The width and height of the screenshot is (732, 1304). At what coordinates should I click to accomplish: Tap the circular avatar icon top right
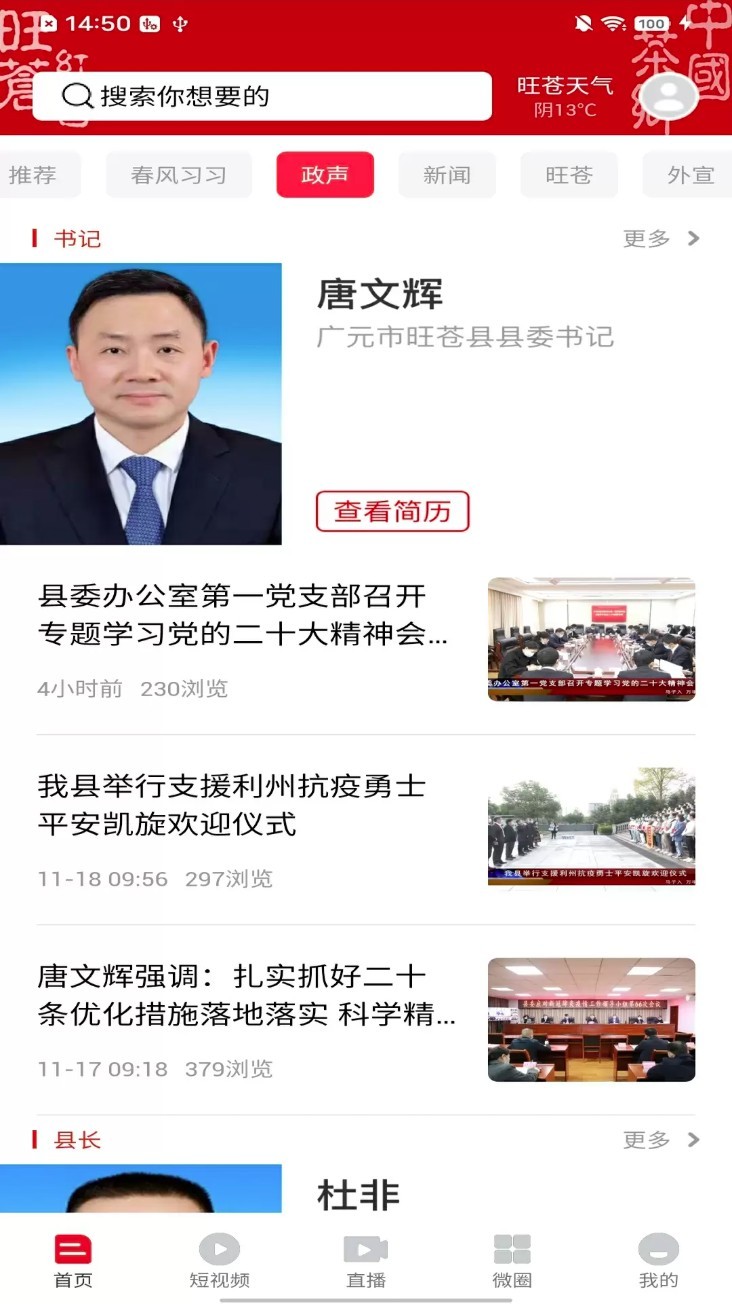tap(671, 95)
